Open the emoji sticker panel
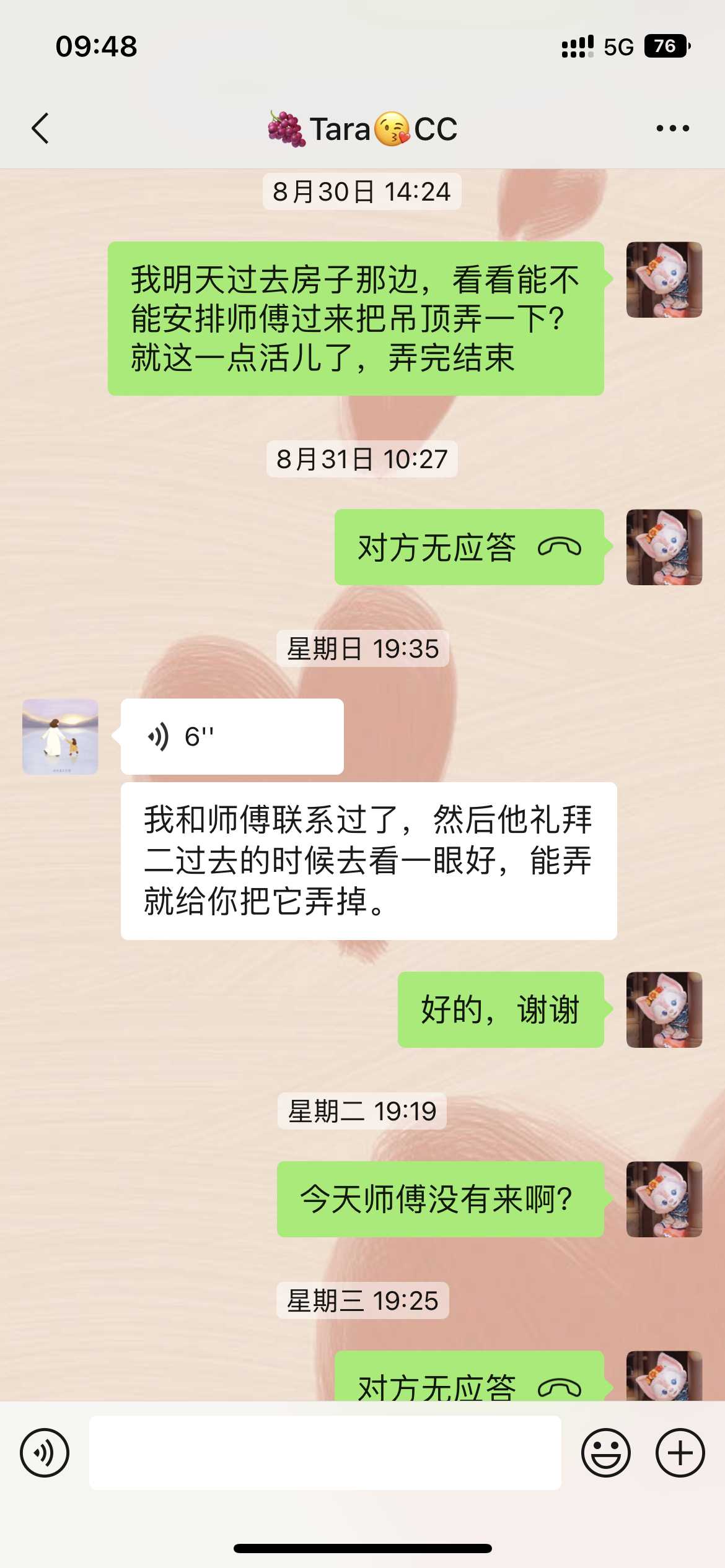Image resolution: width=725 pixels, height=1568 pixels. (605, 1452)
